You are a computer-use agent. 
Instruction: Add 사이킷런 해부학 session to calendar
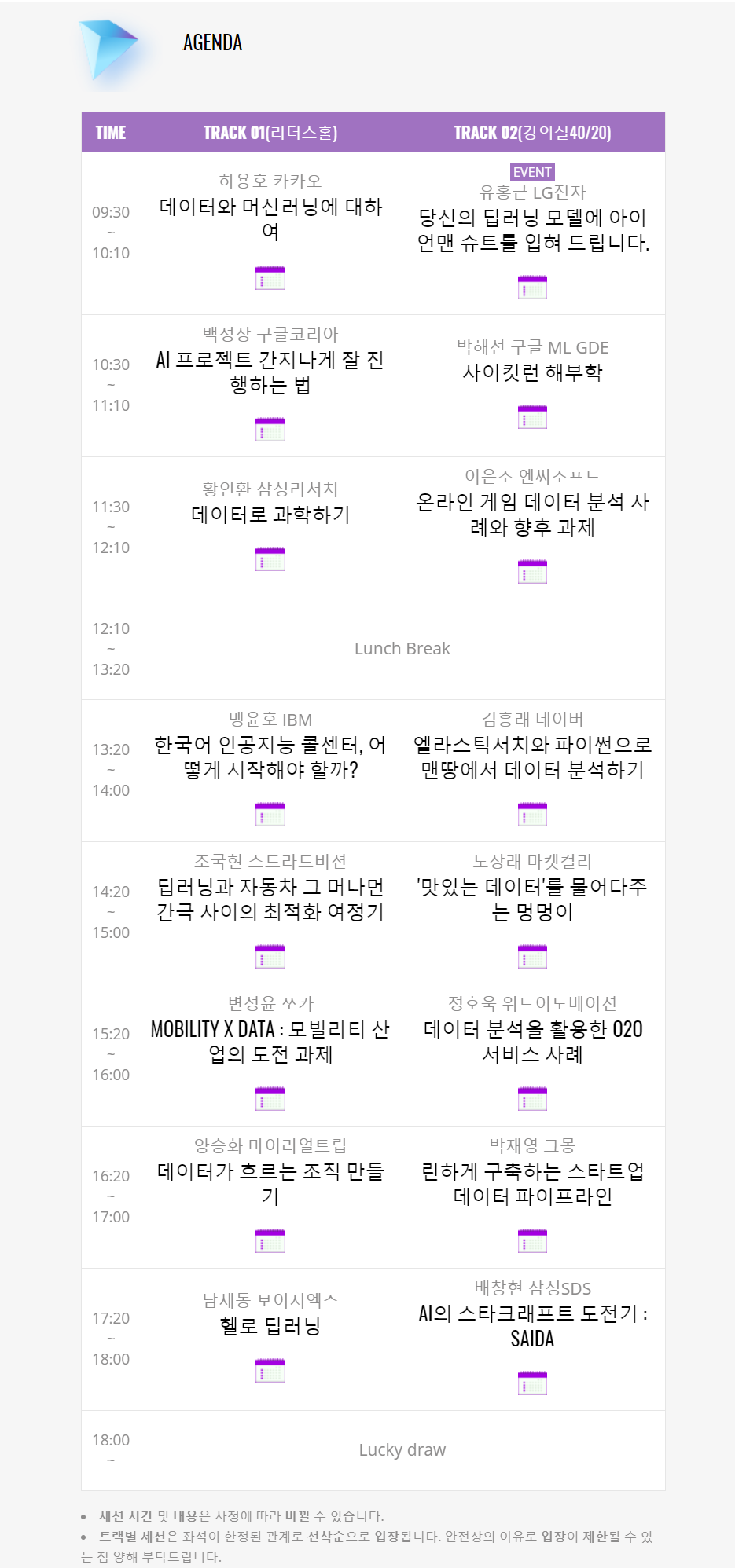532,416
